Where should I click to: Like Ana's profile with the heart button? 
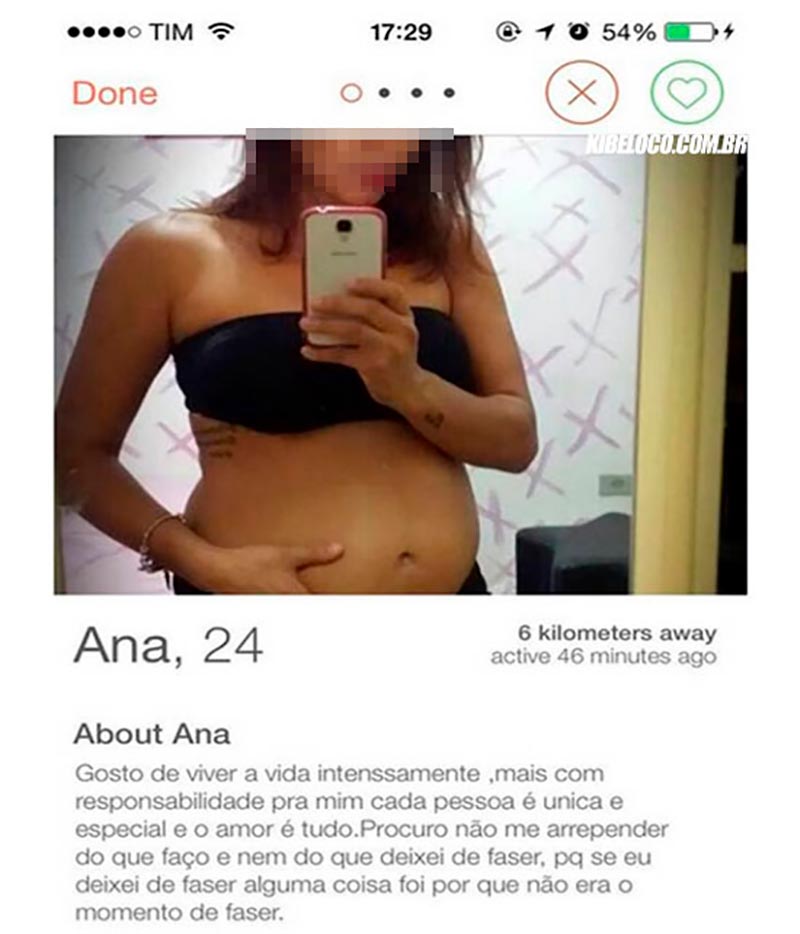point(686,93)
